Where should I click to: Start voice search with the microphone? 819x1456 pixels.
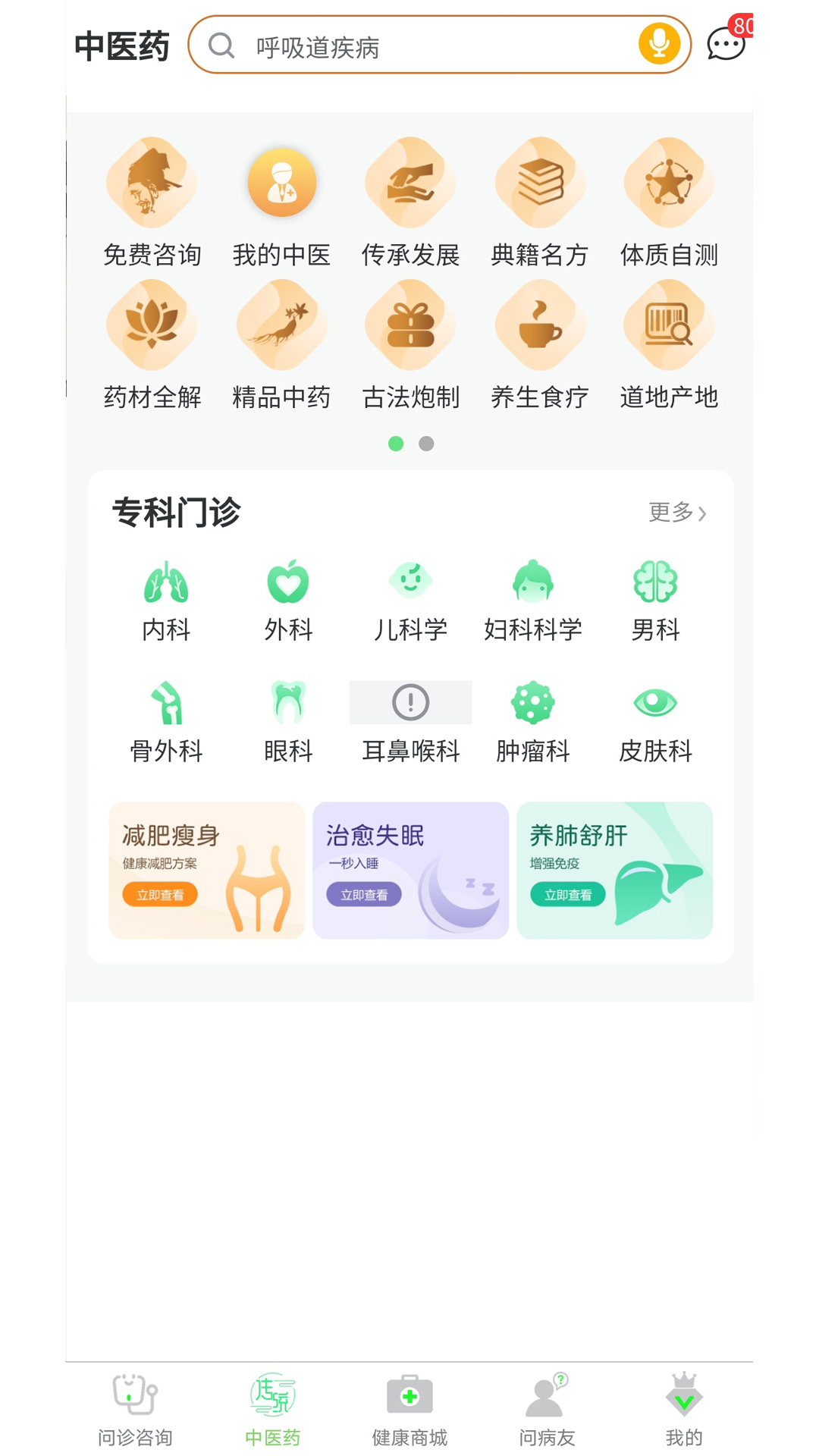(x=659, y=44)
